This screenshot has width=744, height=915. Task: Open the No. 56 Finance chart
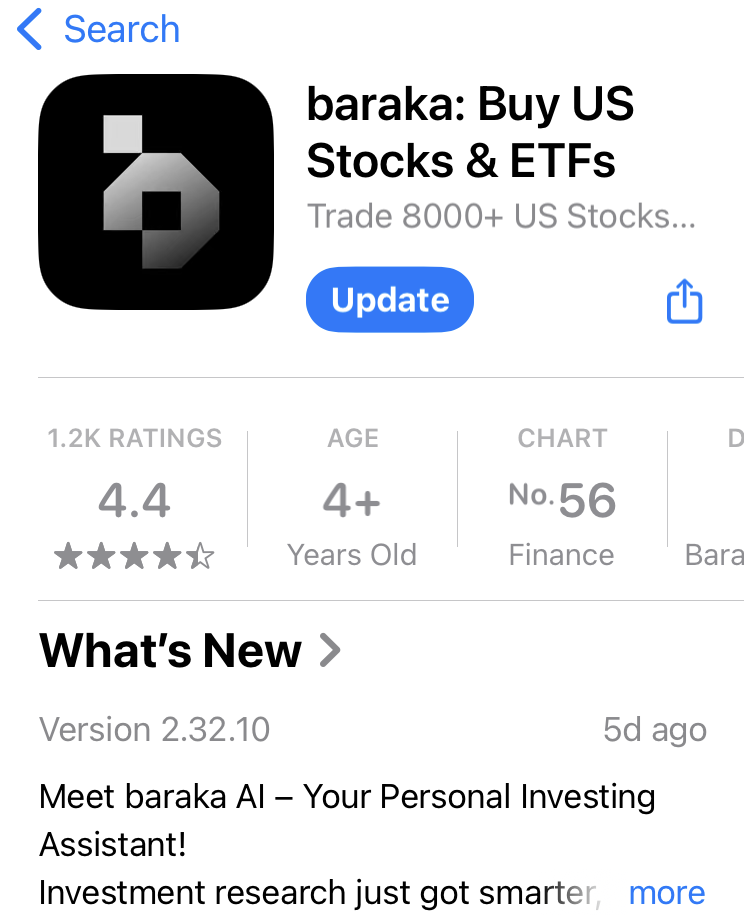click(561, 500)
